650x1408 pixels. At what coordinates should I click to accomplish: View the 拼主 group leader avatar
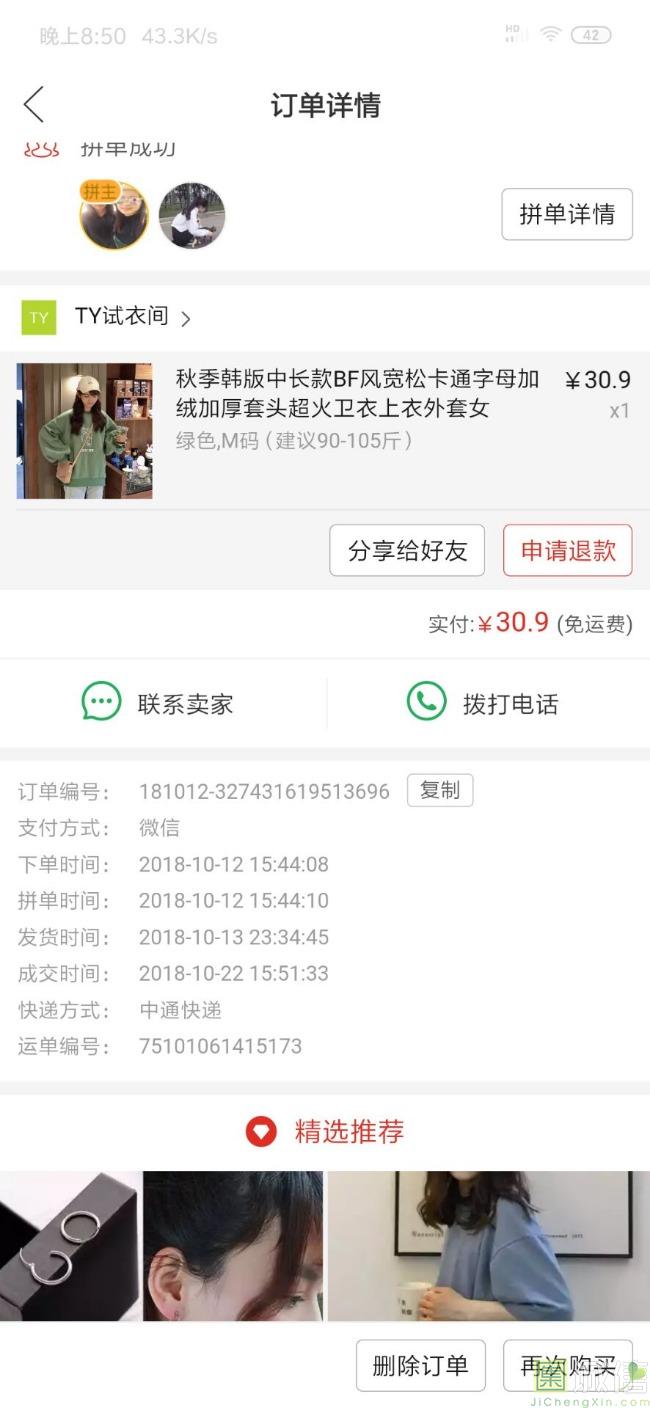[113, 214]
